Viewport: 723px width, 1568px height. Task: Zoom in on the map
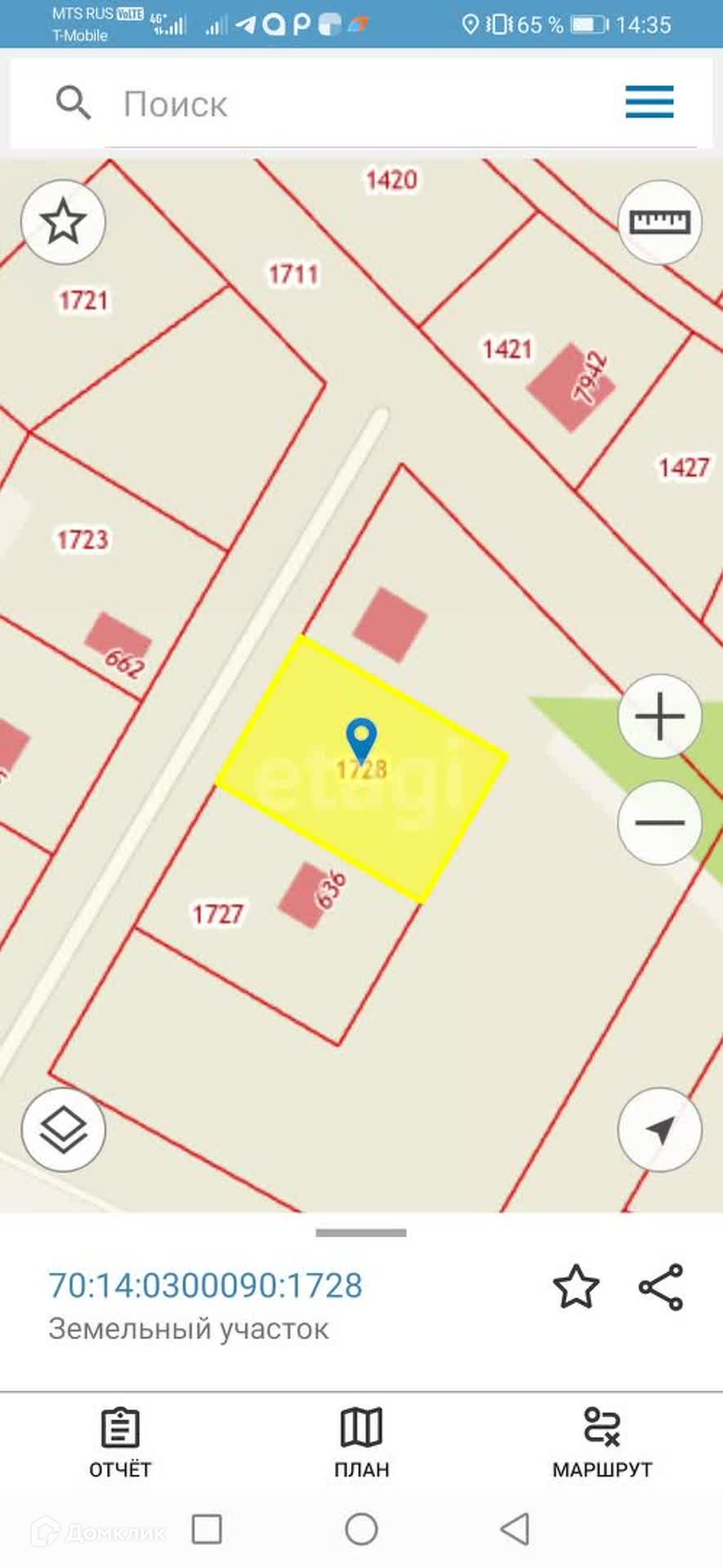(x=659, y=716)
